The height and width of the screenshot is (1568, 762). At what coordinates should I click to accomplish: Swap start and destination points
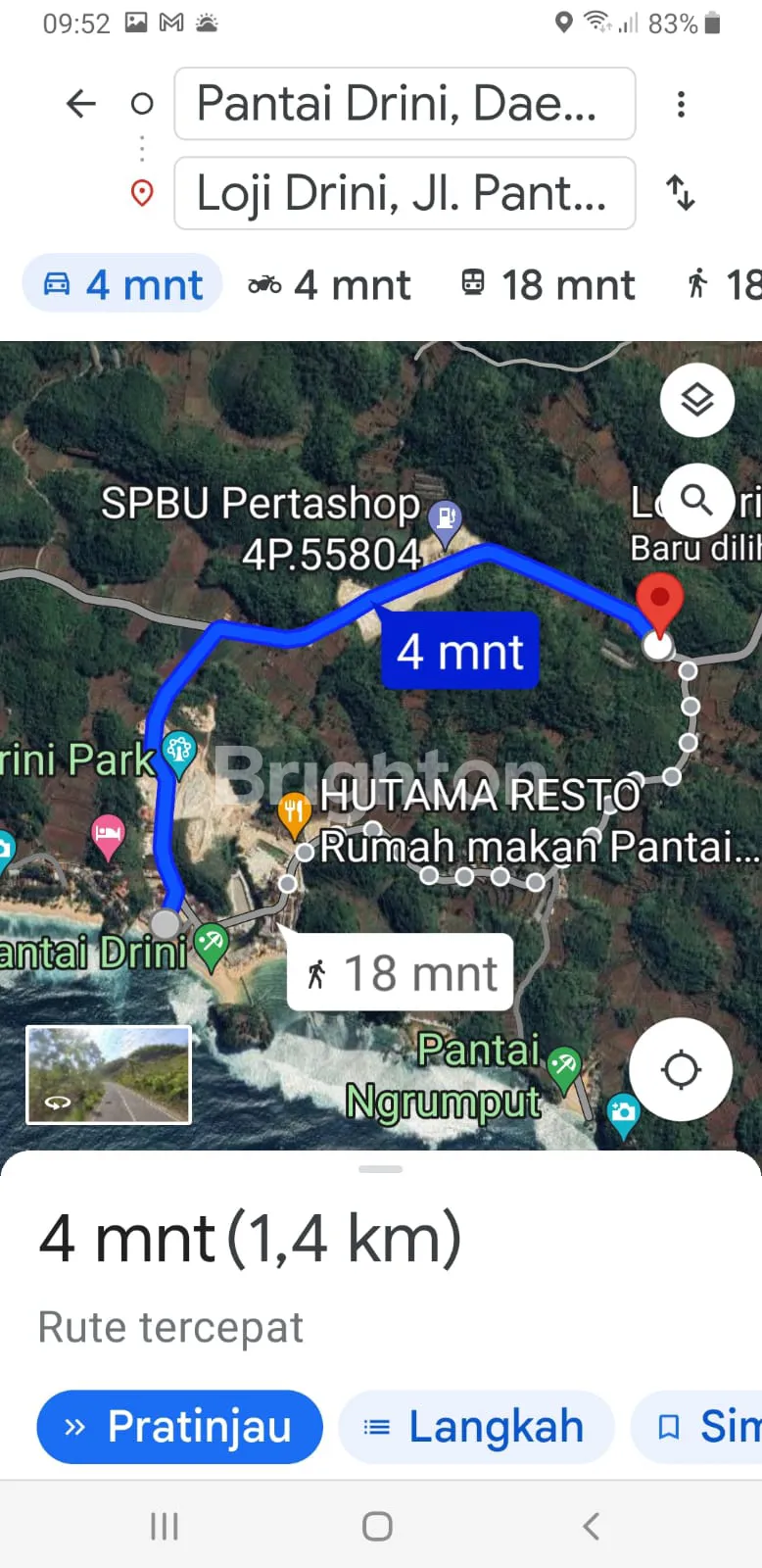(681, 192)
